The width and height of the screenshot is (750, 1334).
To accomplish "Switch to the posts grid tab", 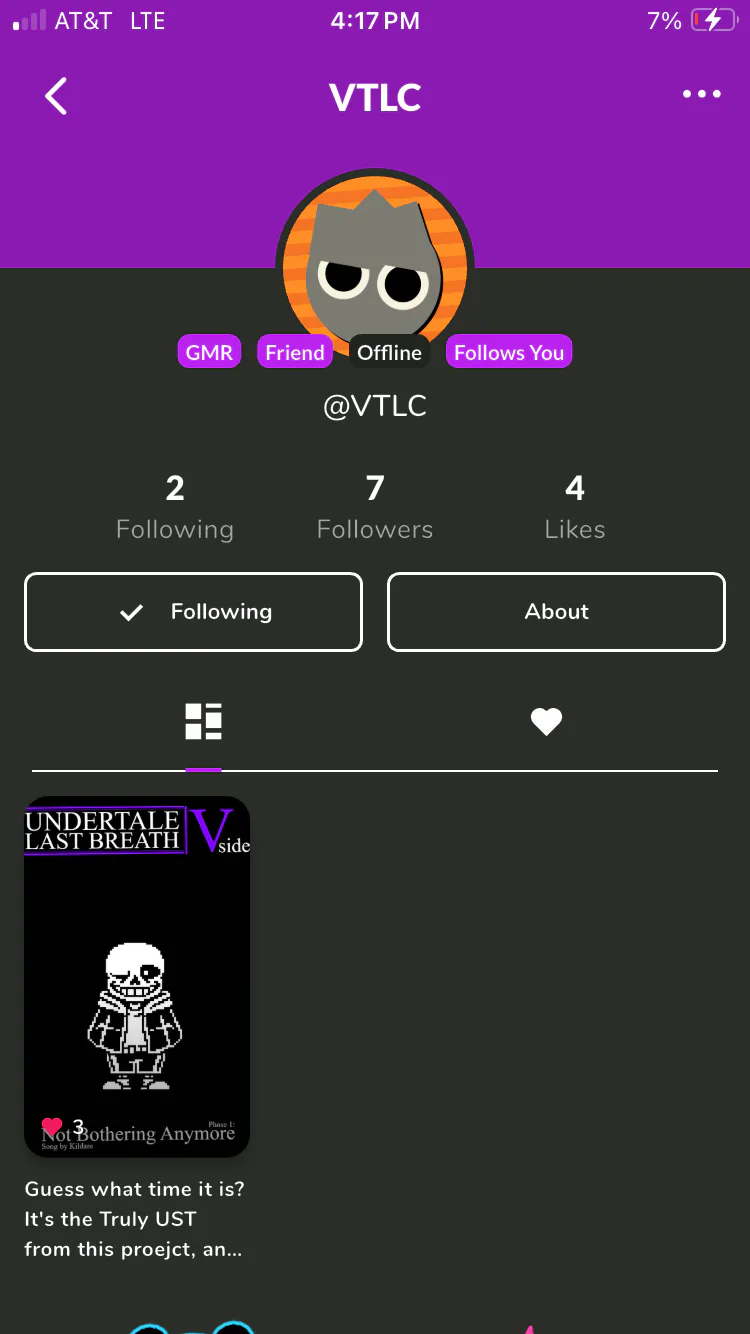I will pos(203,721).
